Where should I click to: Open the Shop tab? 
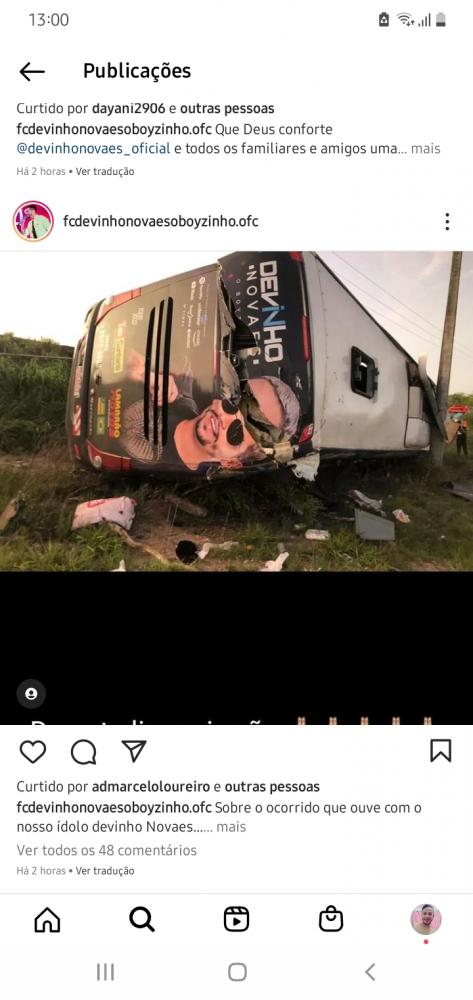(331, 920)
